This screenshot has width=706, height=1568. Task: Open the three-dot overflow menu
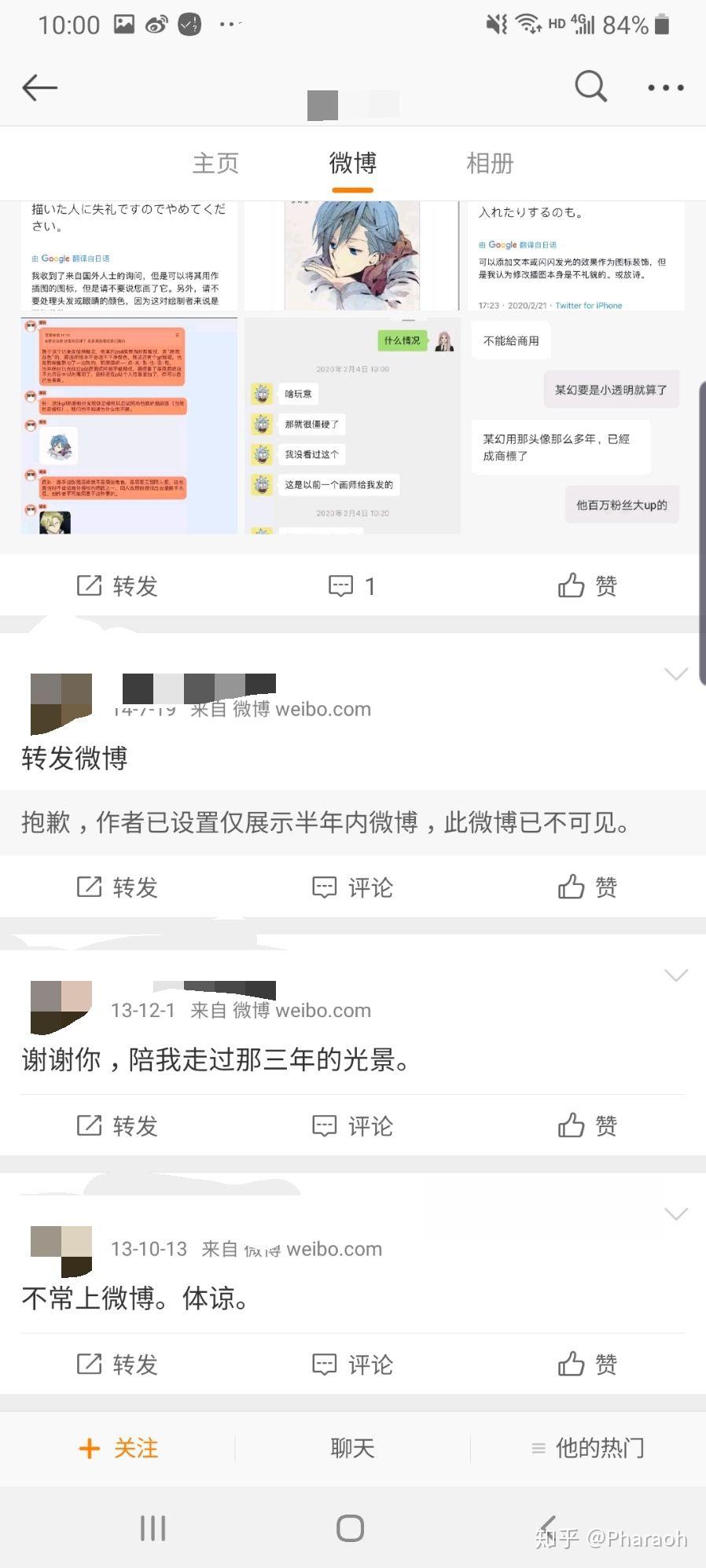point(665,87)
